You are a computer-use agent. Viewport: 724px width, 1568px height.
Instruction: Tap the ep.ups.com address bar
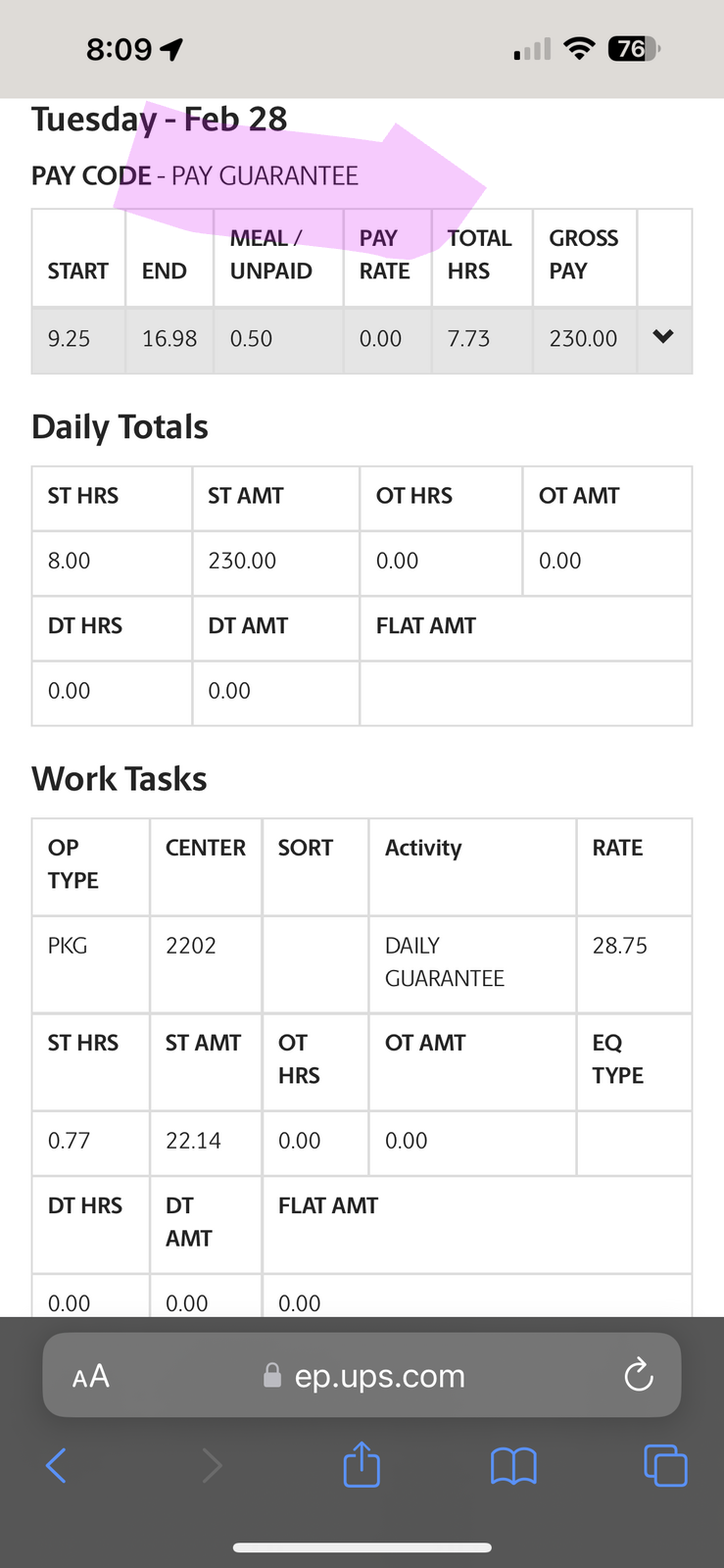coord(362,1375)
